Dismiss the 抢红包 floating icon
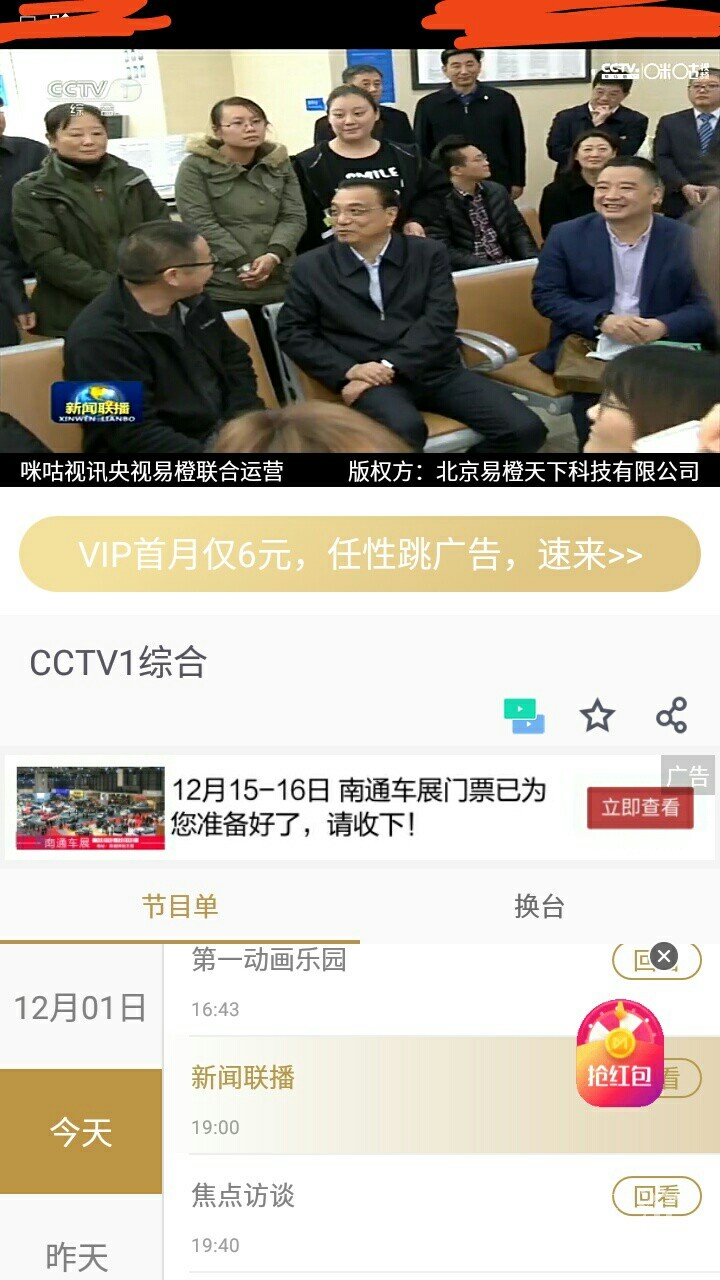 (664, 956)
